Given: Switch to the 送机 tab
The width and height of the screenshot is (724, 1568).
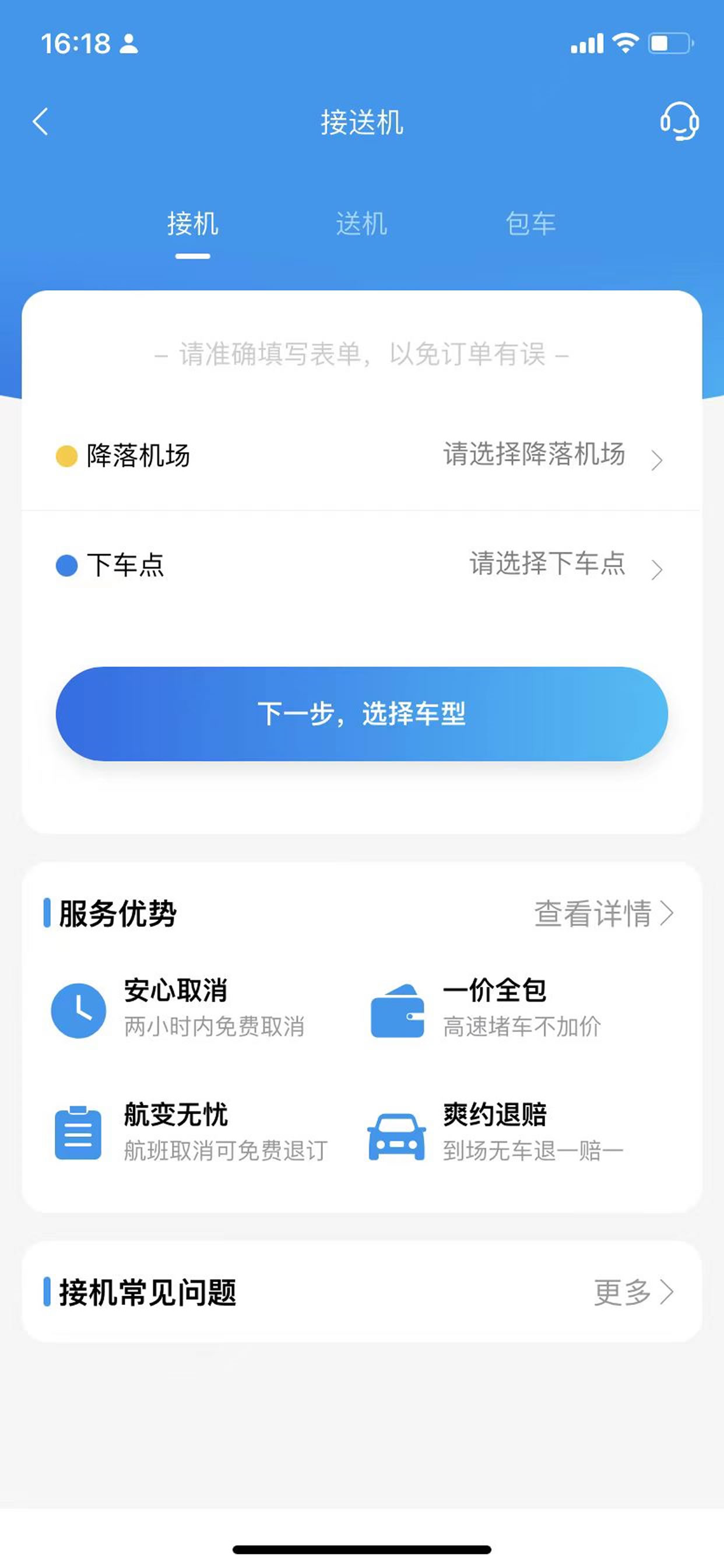Looking at the screenshot, I should 361,223.
